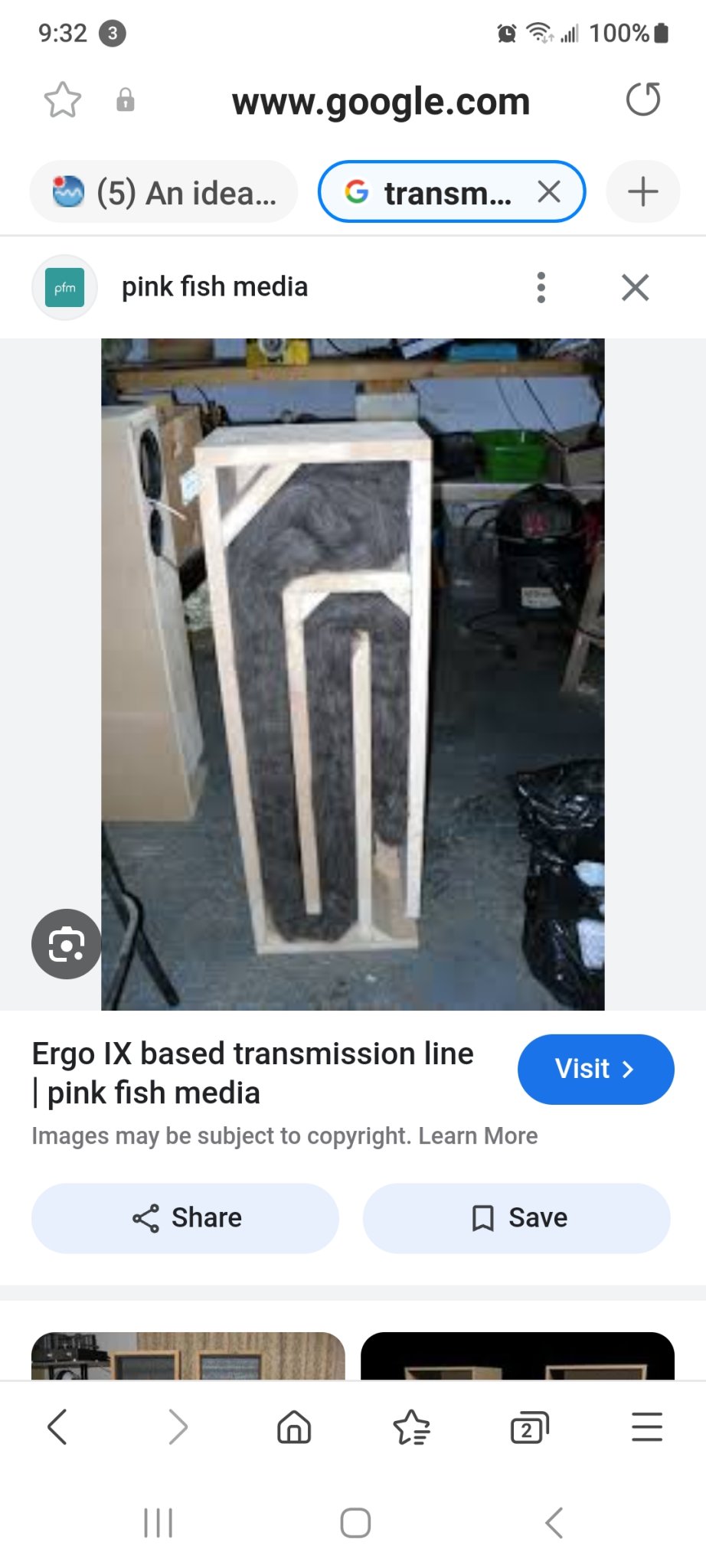The height and width of the screenshot is (1568, 706).
Task: Open a new browser tab
Action: (642, 191)
